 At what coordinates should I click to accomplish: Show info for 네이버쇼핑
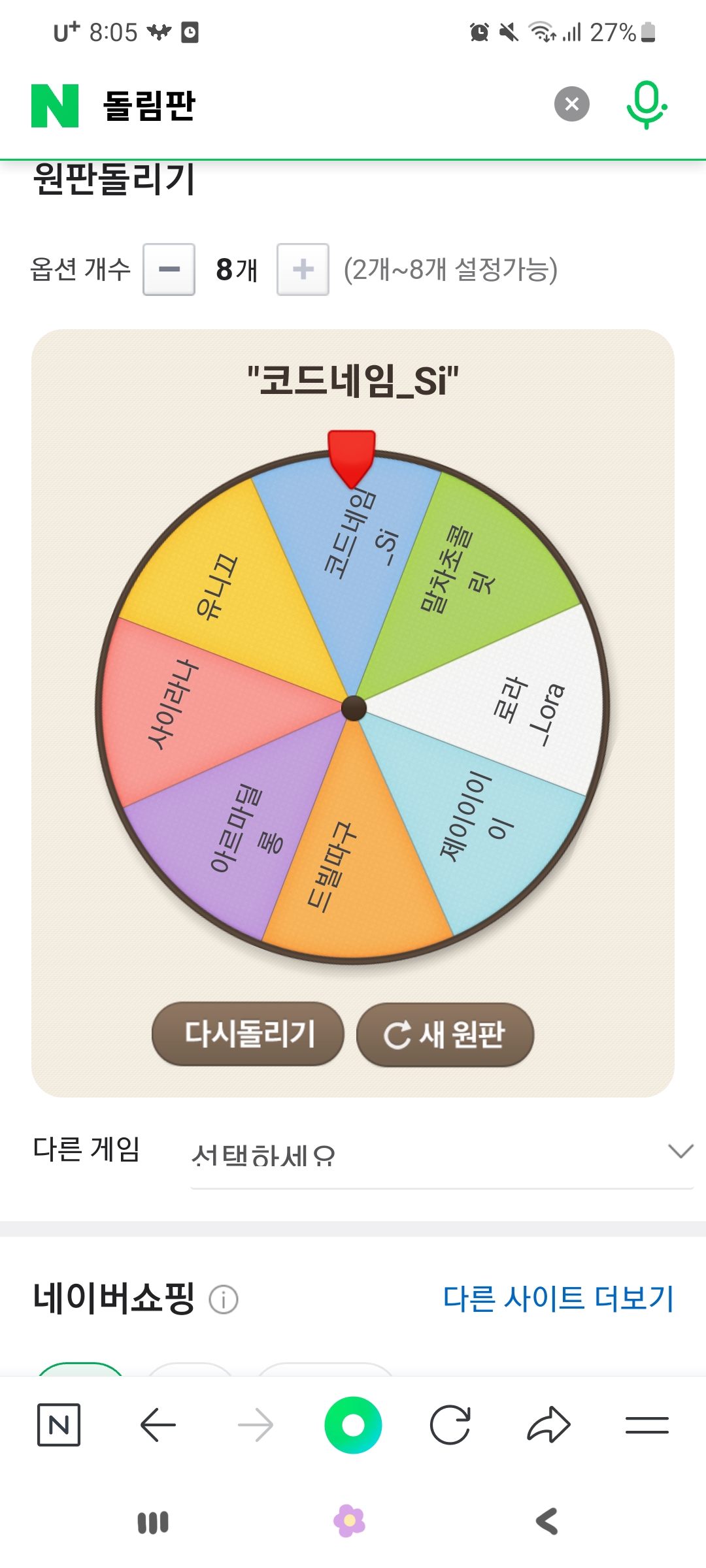224,1299
